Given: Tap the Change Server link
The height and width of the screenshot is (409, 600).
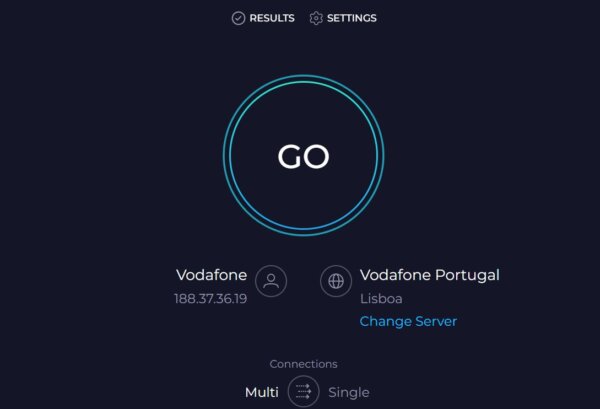Looking at the screenshot, I should click(x=408, y=321).
